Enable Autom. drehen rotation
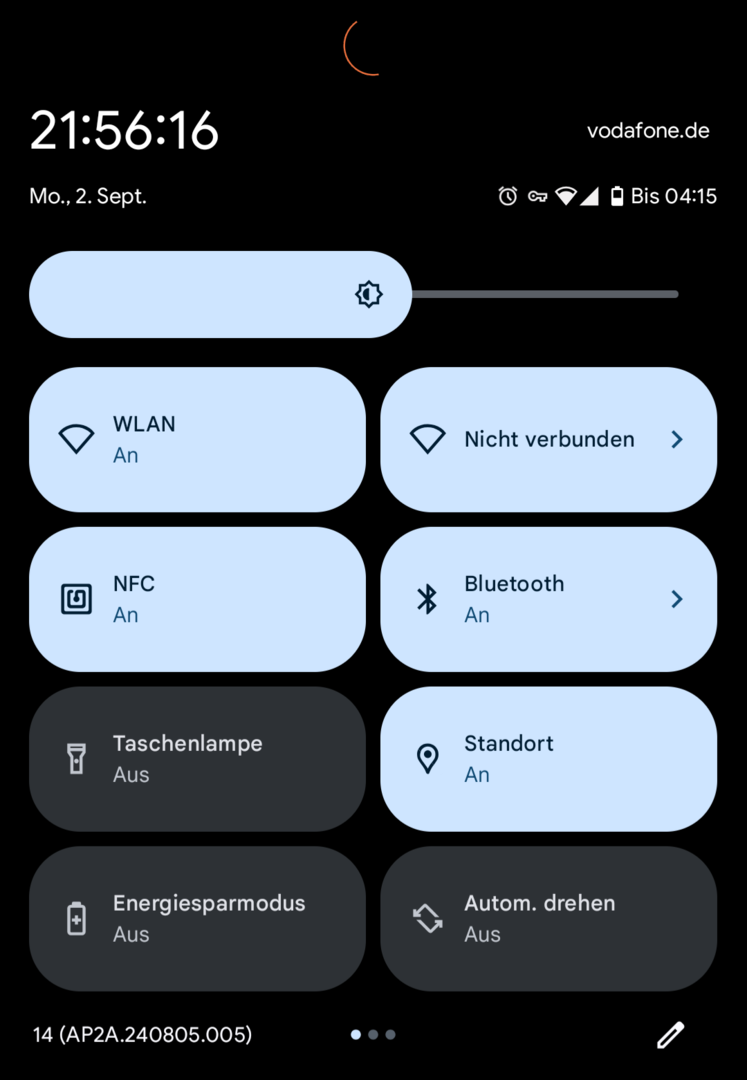747x1080 pixels. point(548,919)
